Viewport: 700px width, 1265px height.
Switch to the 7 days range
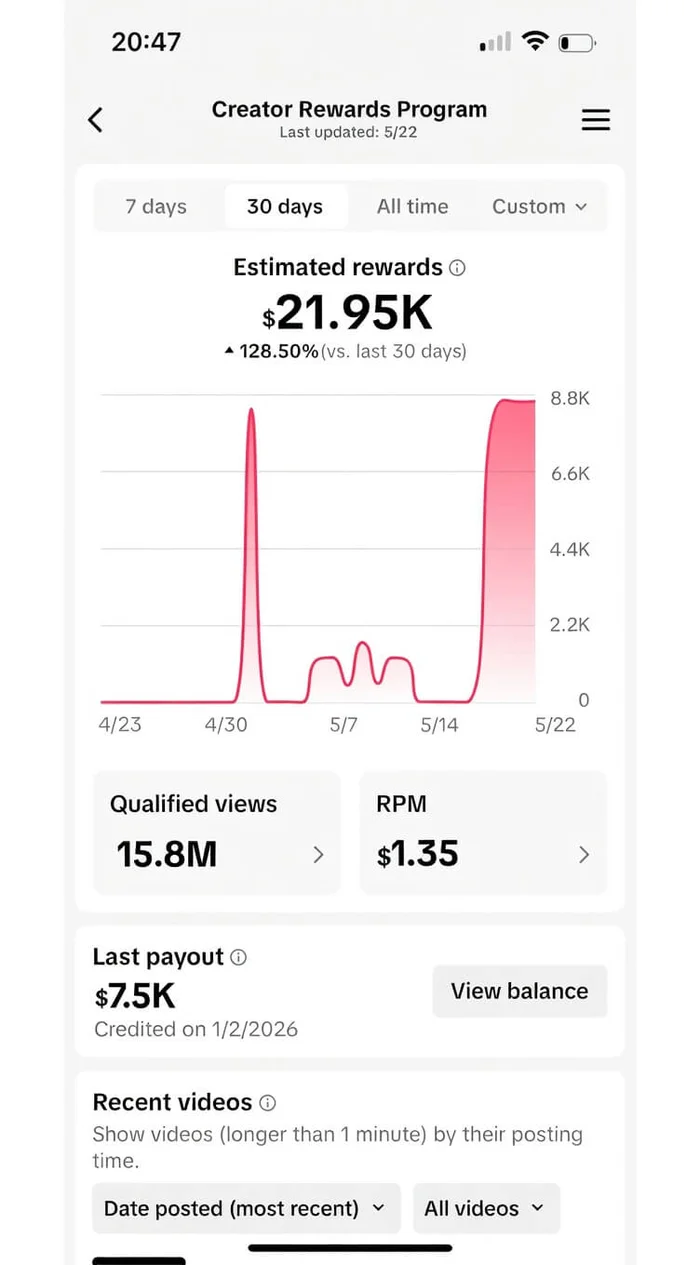point(156,207)
